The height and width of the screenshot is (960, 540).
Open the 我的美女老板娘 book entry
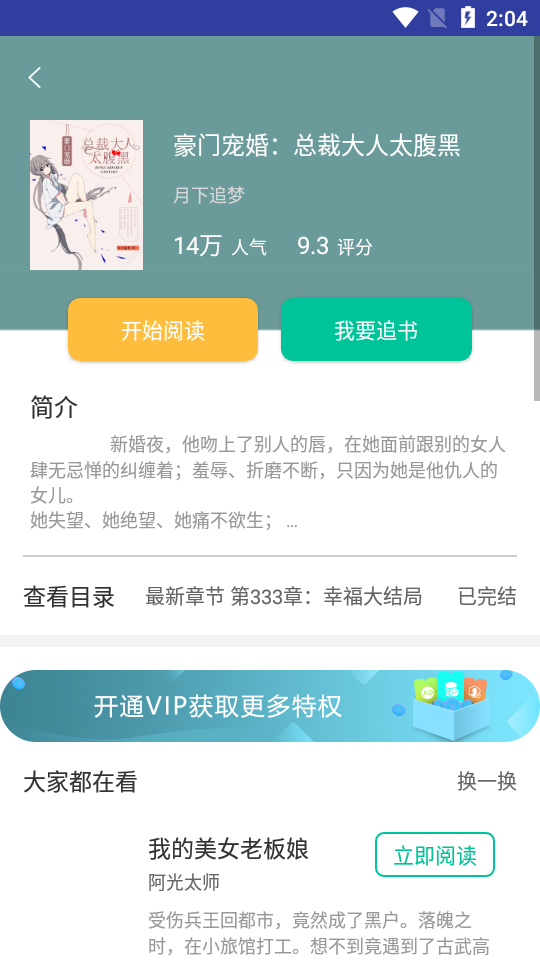[228, 849]
